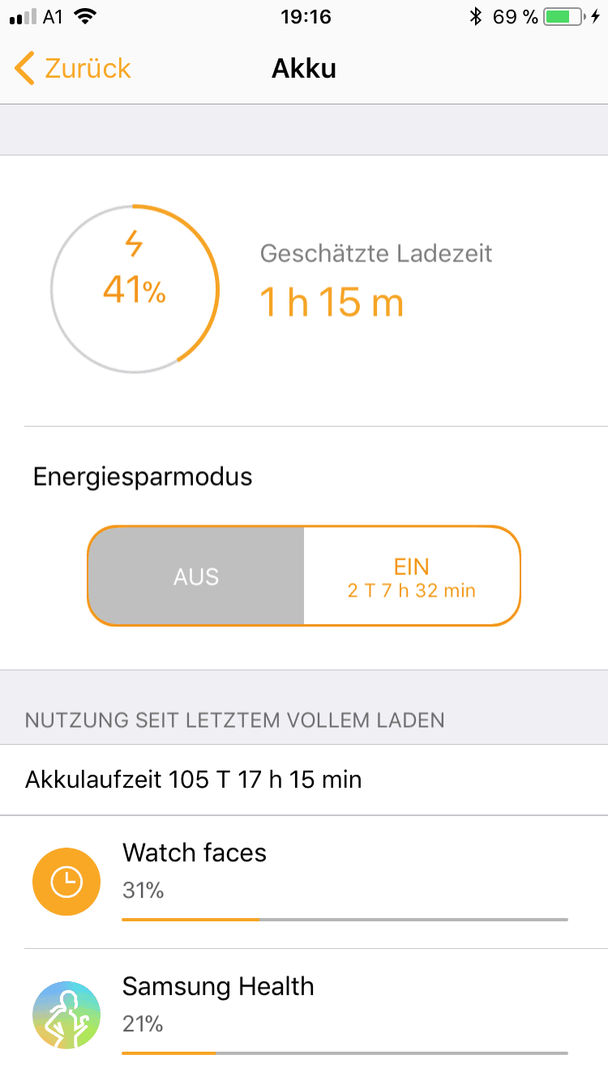Switch Energiesparmodus to EIN
This screenshot has height=1080, width=608.
pyautogui.click(x=412, y=576)
